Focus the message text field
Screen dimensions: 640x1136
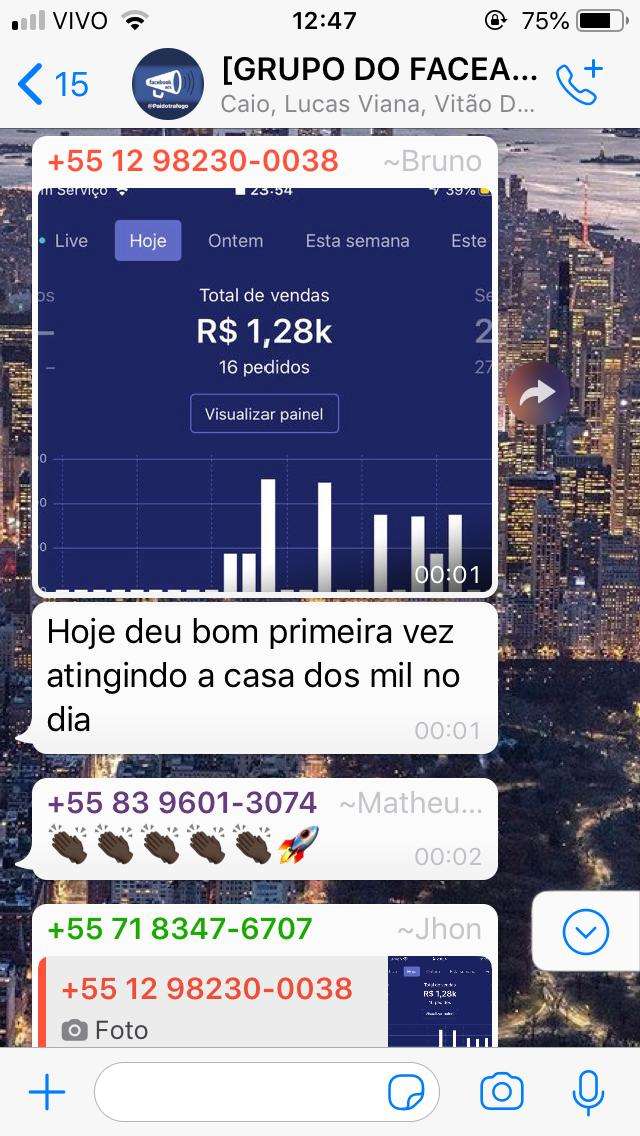point(239,1092)
